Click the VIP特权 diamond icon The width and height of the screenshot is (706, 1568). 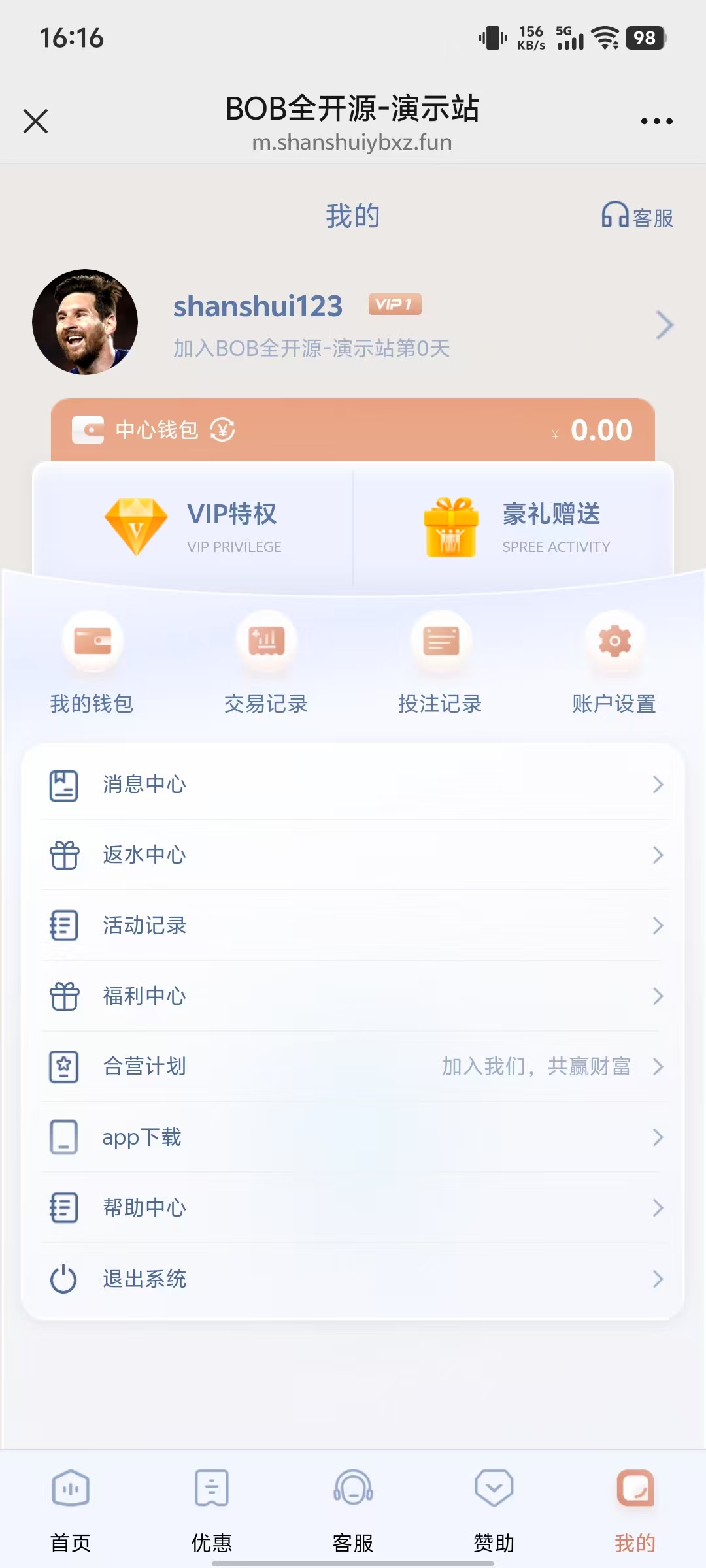coord(136,525)
